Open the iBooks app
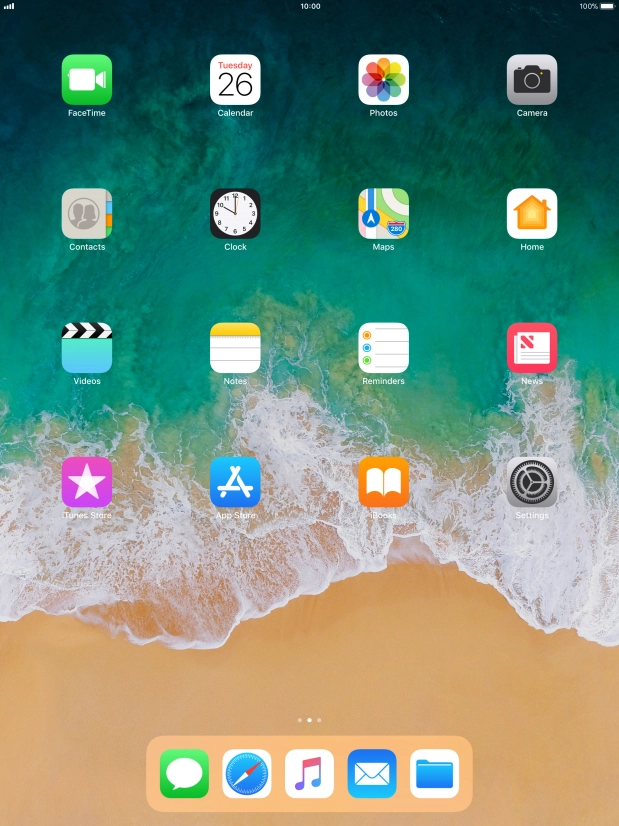 (x=384, y=482)
